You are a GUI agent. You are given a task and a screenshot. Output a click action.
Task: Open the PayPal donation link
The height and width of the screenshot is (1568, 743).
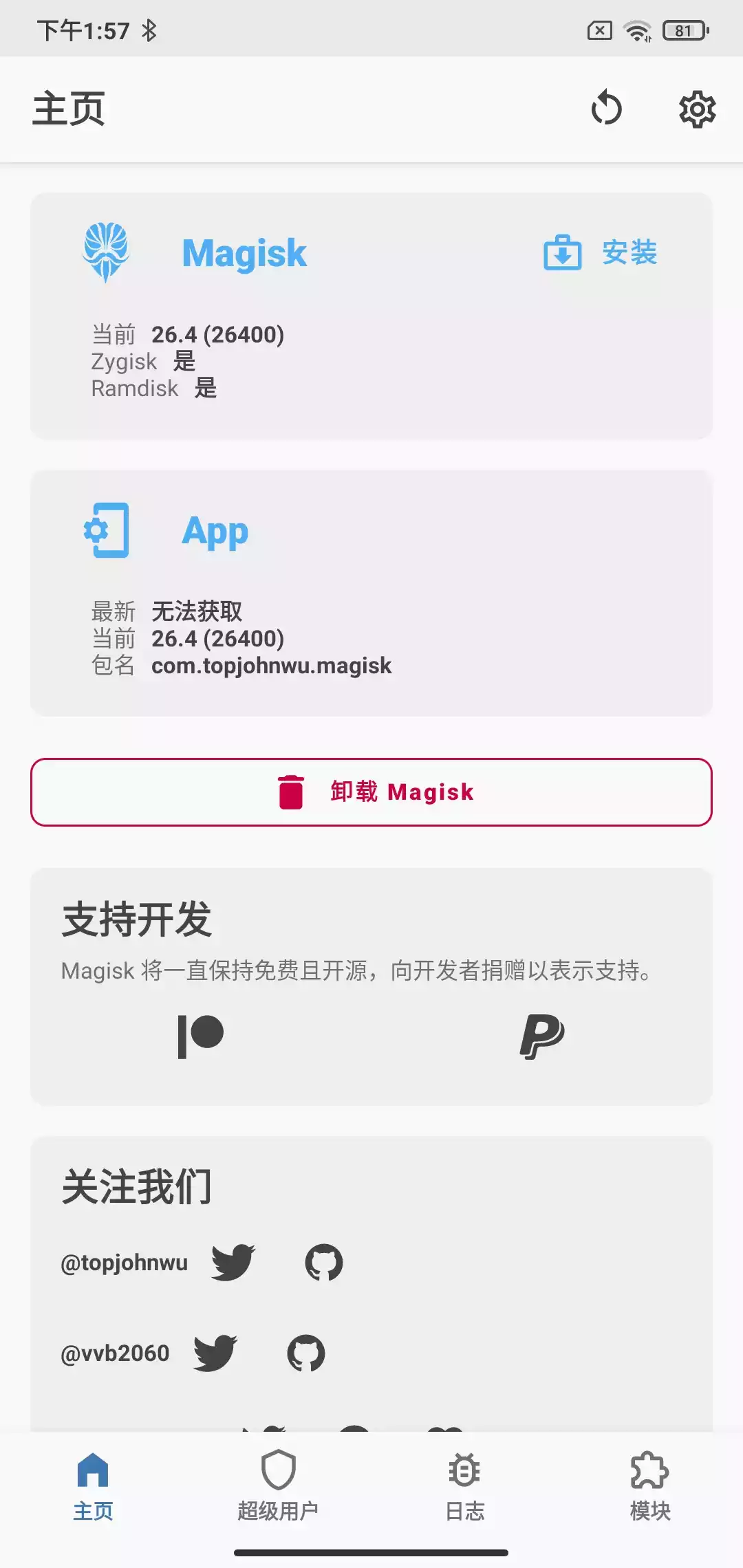542,1036
